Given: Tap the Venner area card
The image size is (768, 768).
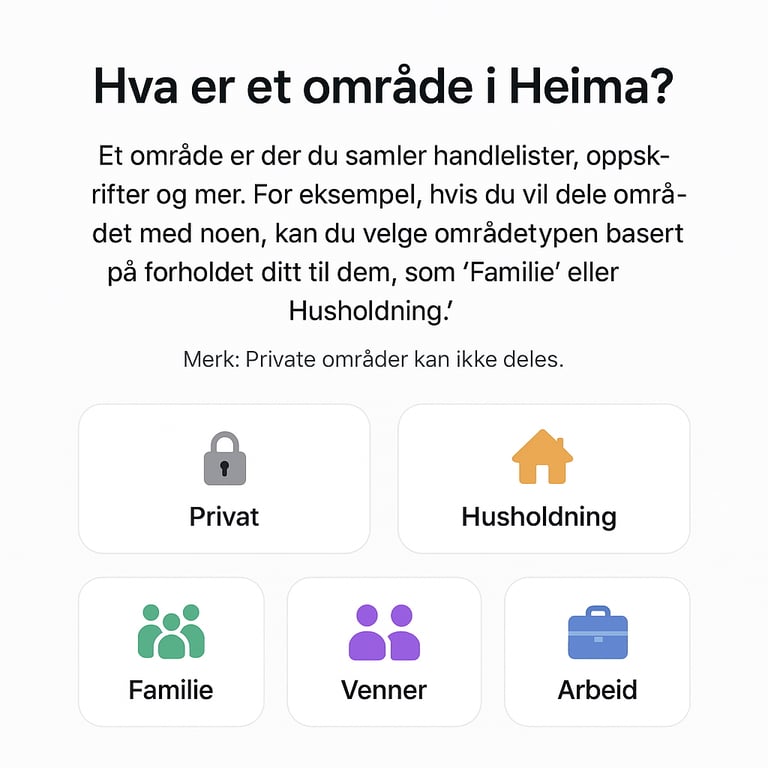Looking at the screenshot, I should 384,652.
